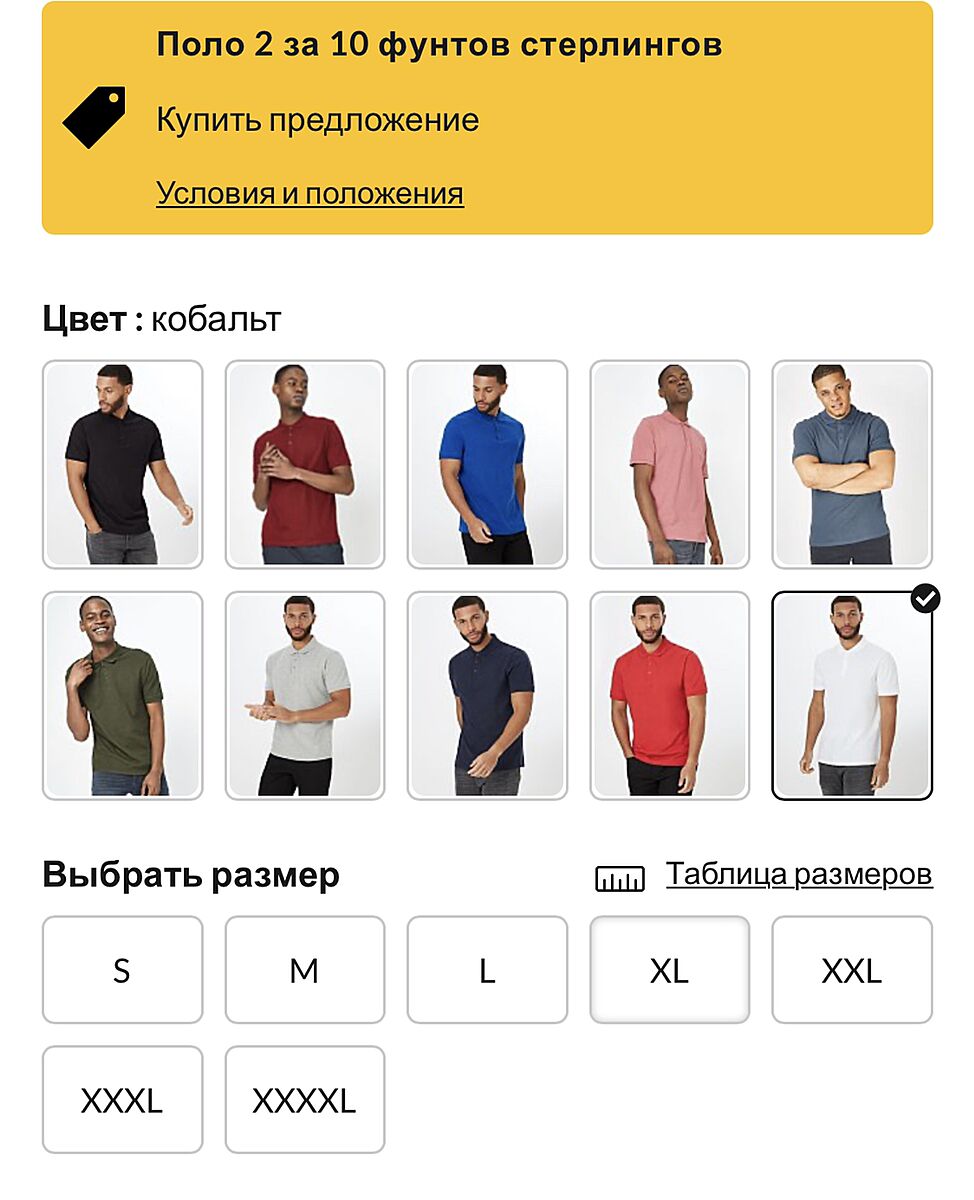This screenshot has height=1200, width=974.
Task: Tap the white polo swatch
Action: (851, 696)
